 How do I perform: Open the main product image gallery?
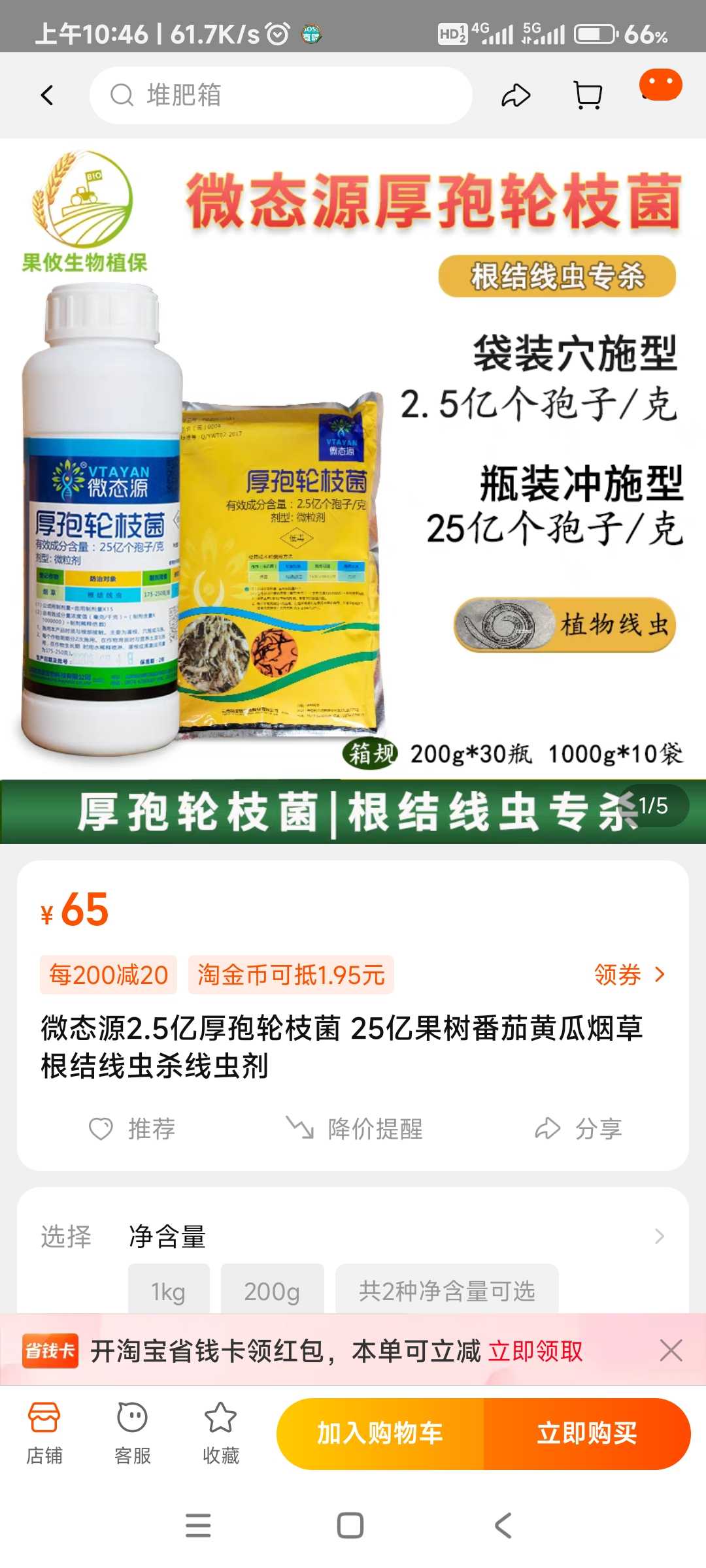coord(353,491)
